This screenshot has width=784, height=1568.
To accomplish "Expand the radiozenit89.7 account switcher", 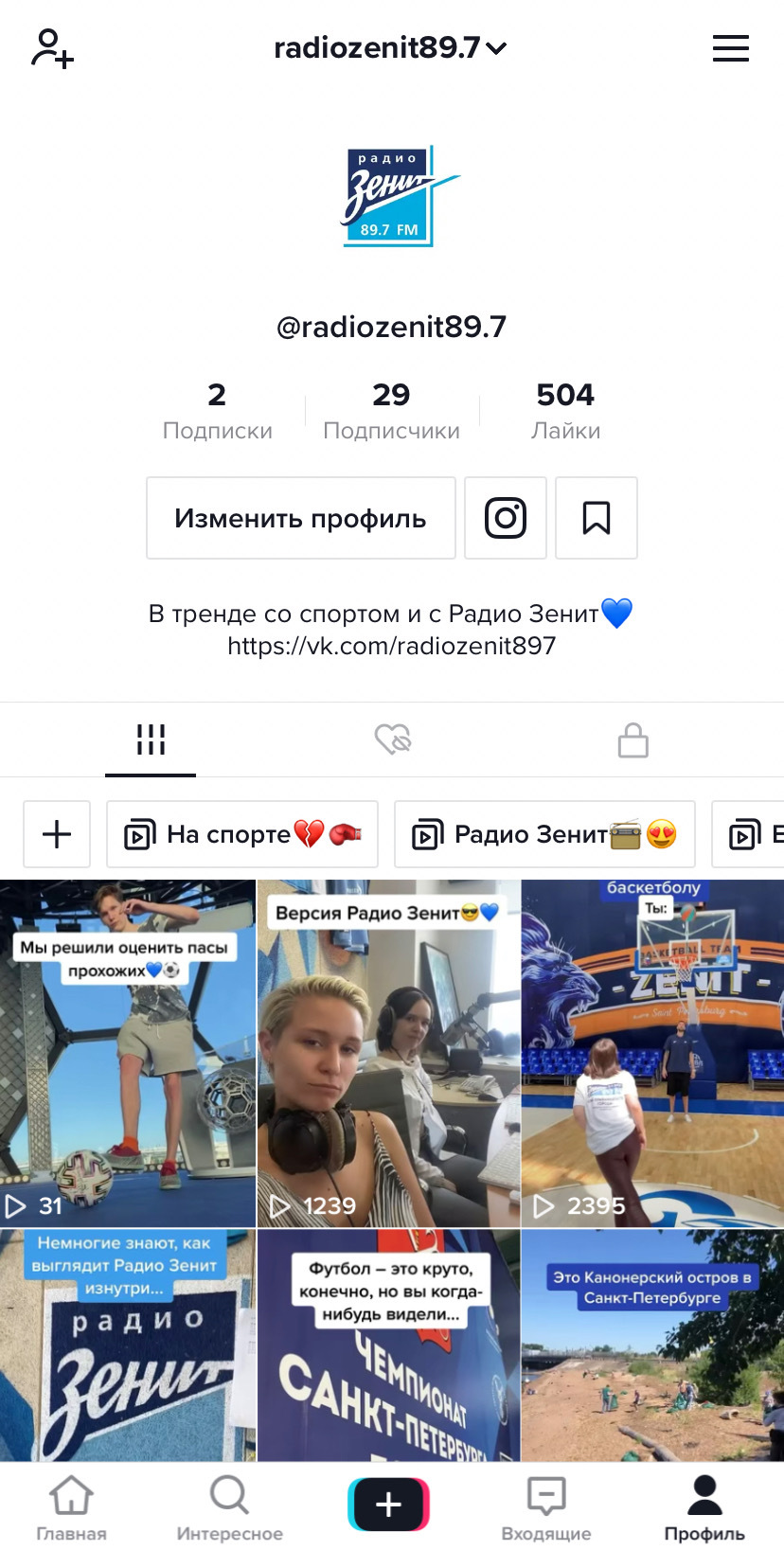I will coord(390,48).
